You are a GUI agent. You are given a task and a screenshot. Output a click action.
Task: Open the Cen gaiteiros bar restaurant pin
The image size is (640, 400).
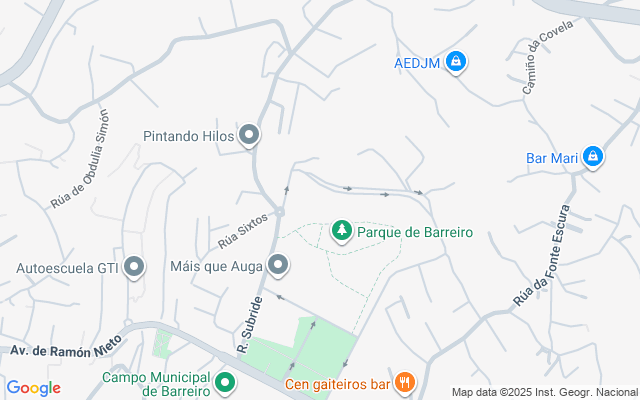click(x=405, y=381)
